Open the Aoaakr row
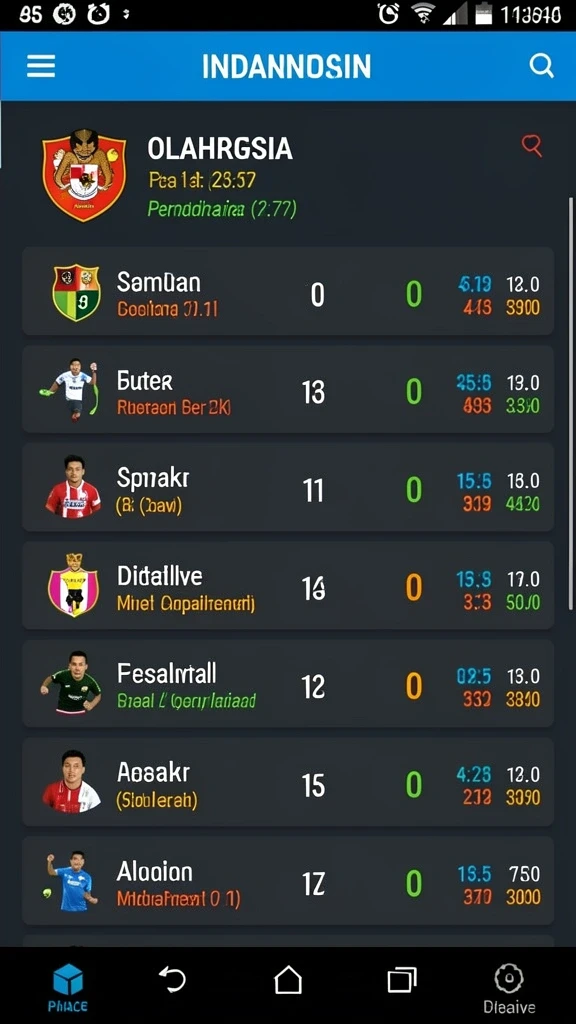Image resolution: width=576 pixels, height=1024 pixels. point(288,782)
